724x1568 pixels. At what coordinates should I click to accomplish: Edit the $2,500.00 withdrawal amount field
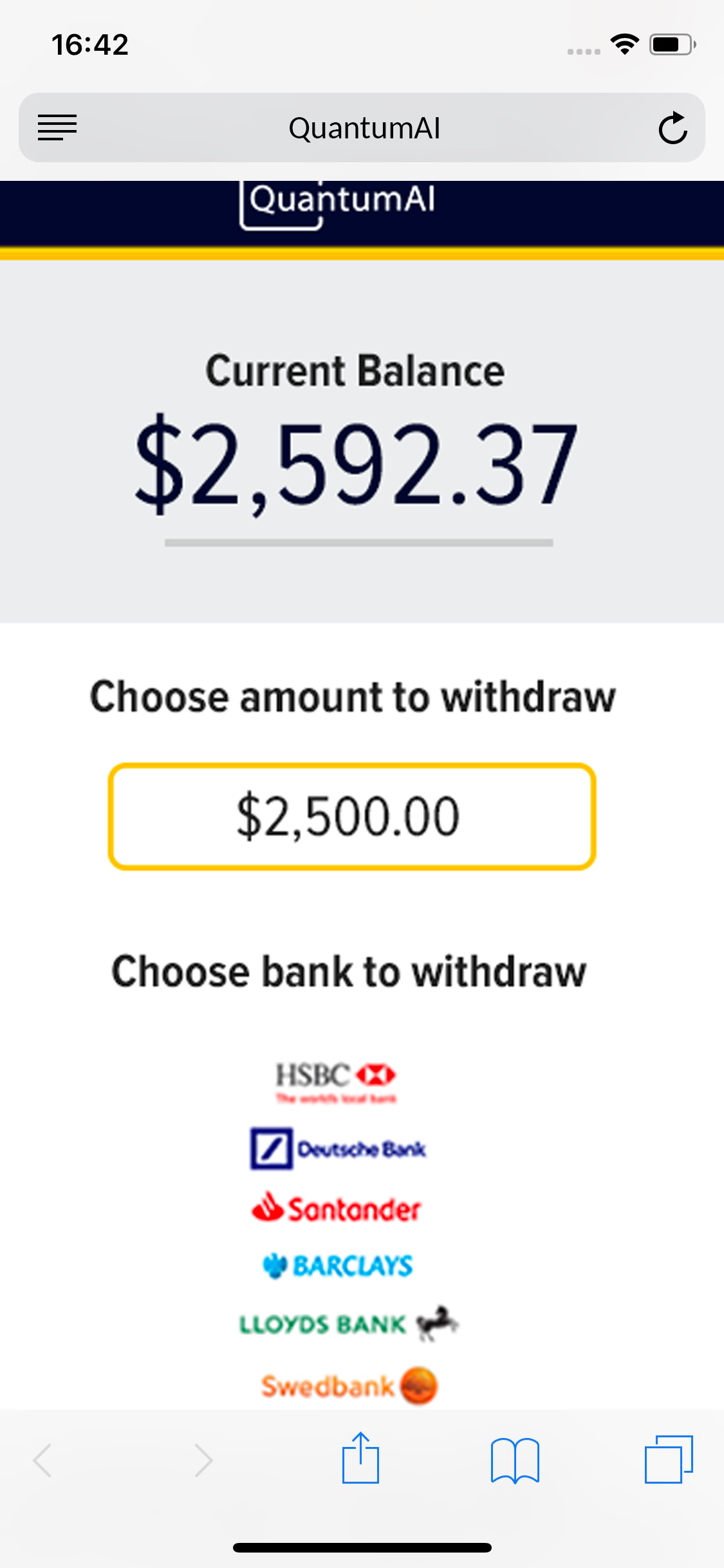[352, 816]
